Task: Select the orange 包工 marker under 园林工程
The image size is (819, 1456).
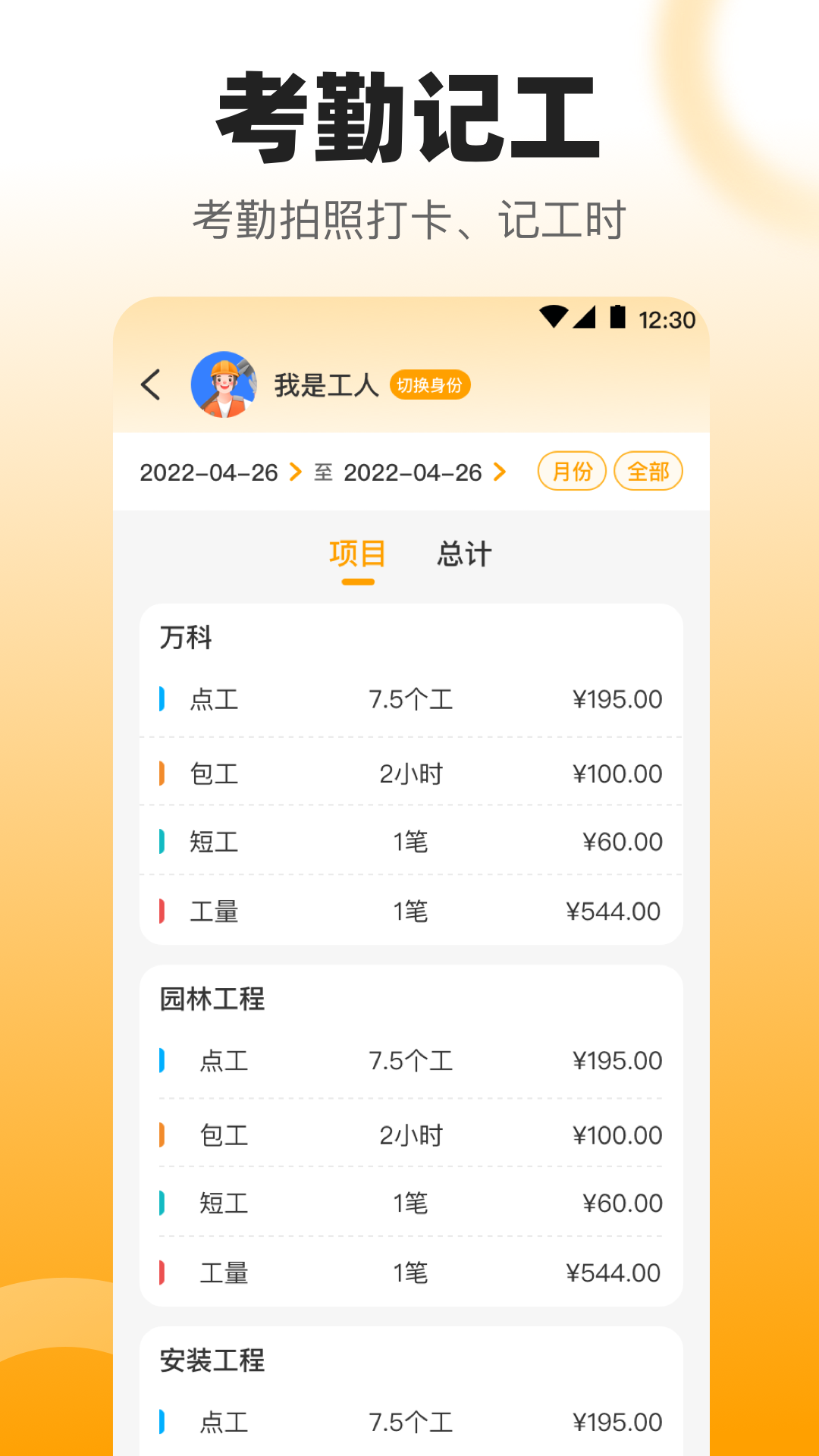Action: 162,1135
